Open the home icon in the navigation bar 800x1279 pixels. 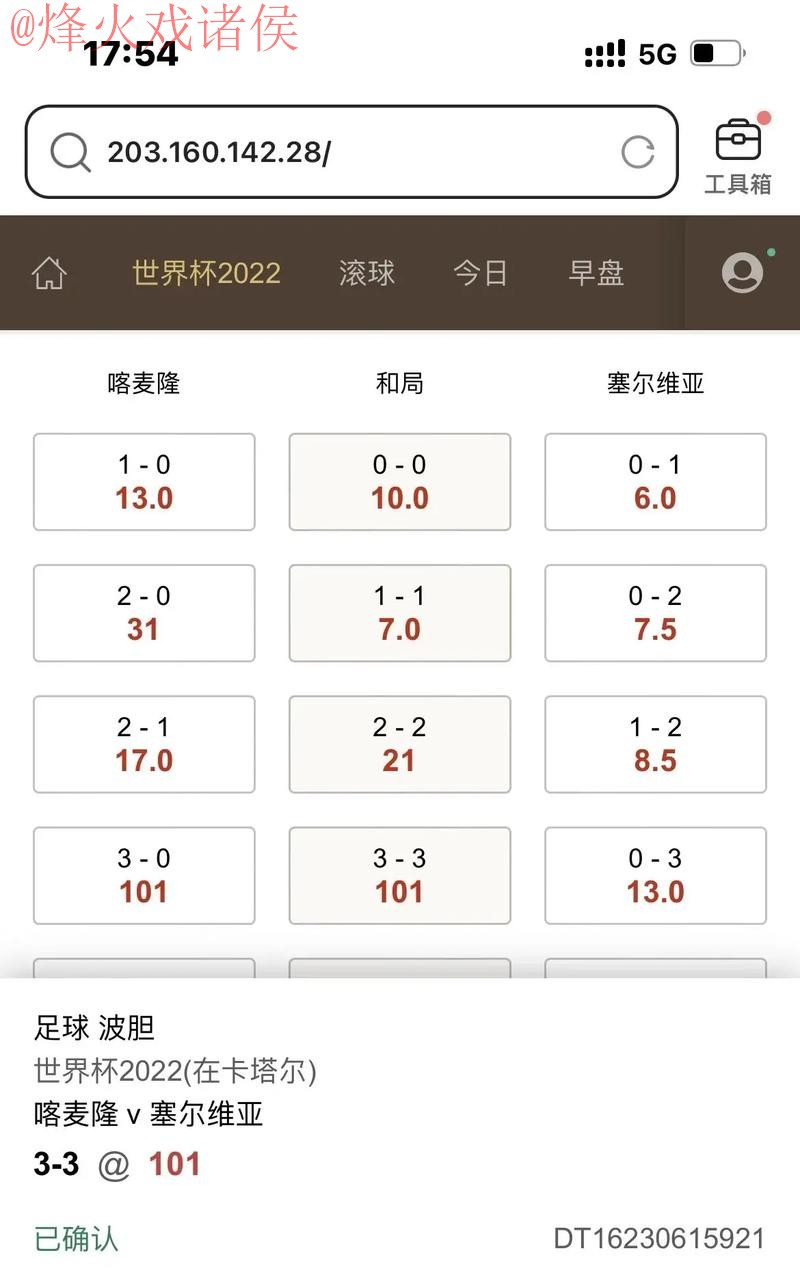click(49, 273)
